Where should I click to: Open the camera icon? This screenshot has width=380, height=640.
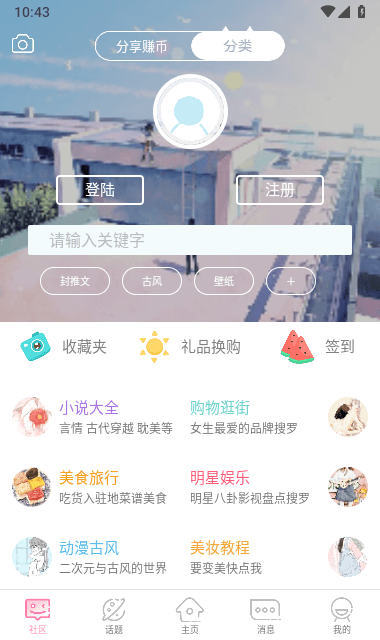23,44
